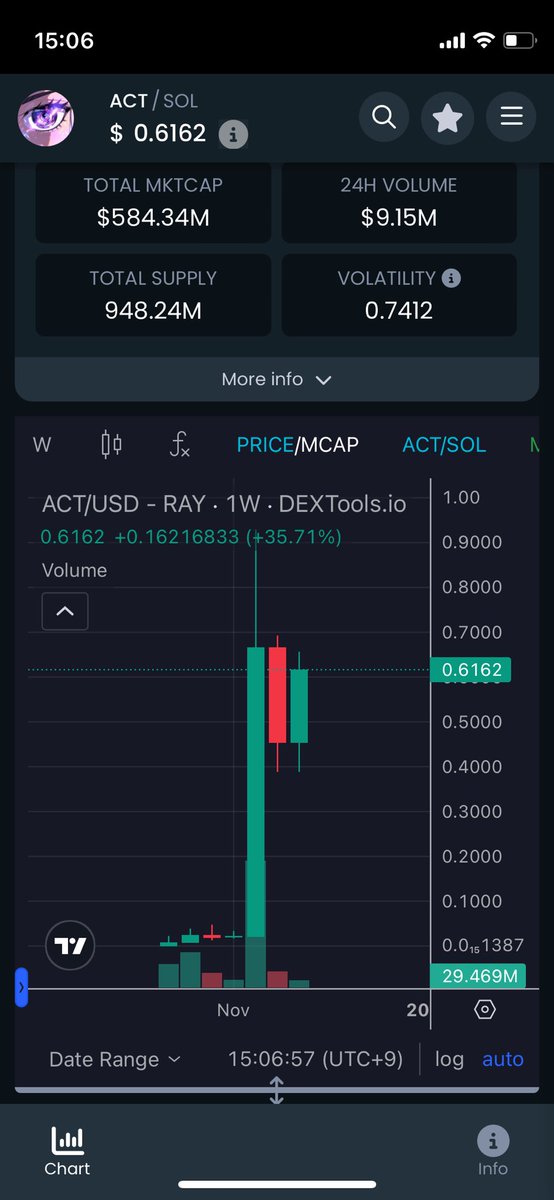554x1200 pixels.
Task: Enable log scale on chart
Action: pyautogui.click(x=449, y=1059)
